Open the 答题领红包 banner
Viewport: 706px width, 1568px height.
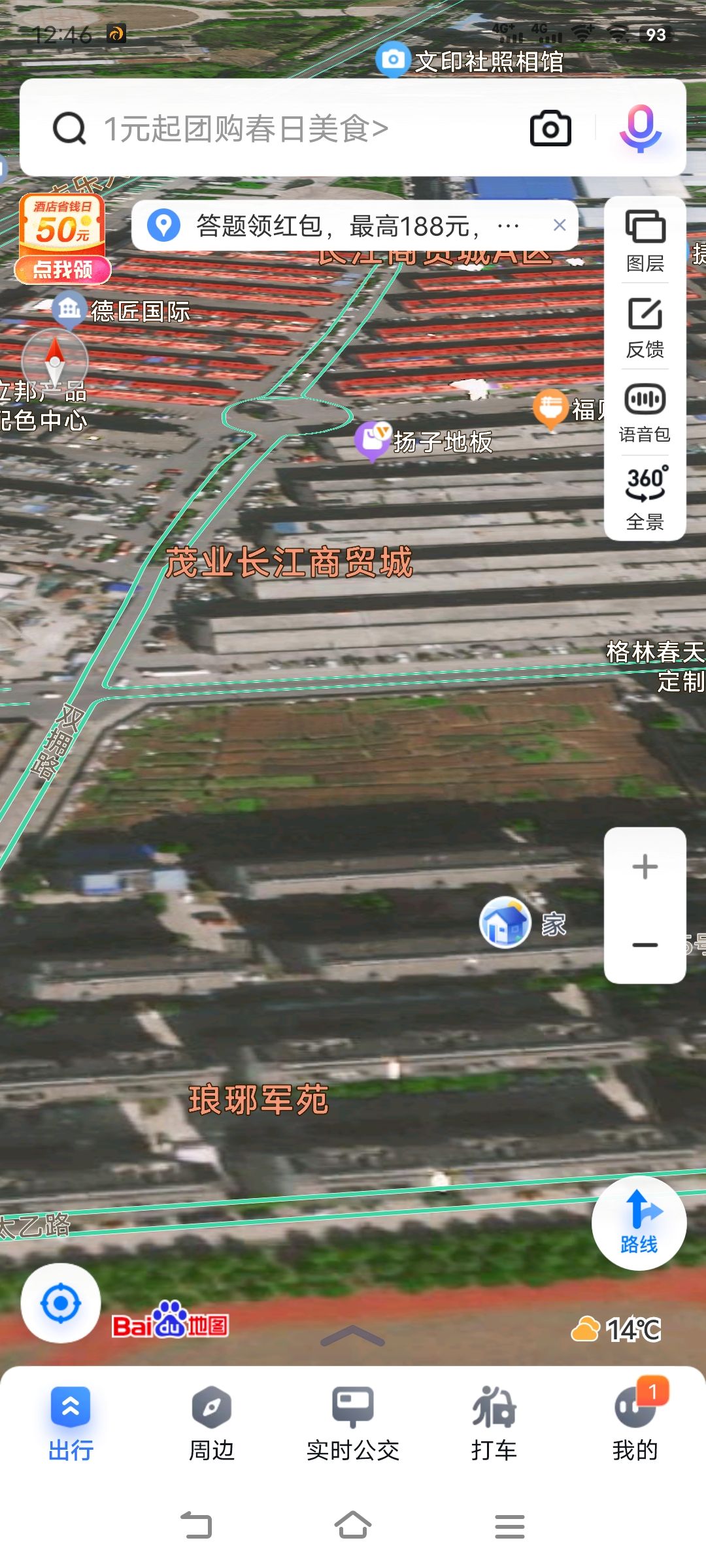[340, 226]
